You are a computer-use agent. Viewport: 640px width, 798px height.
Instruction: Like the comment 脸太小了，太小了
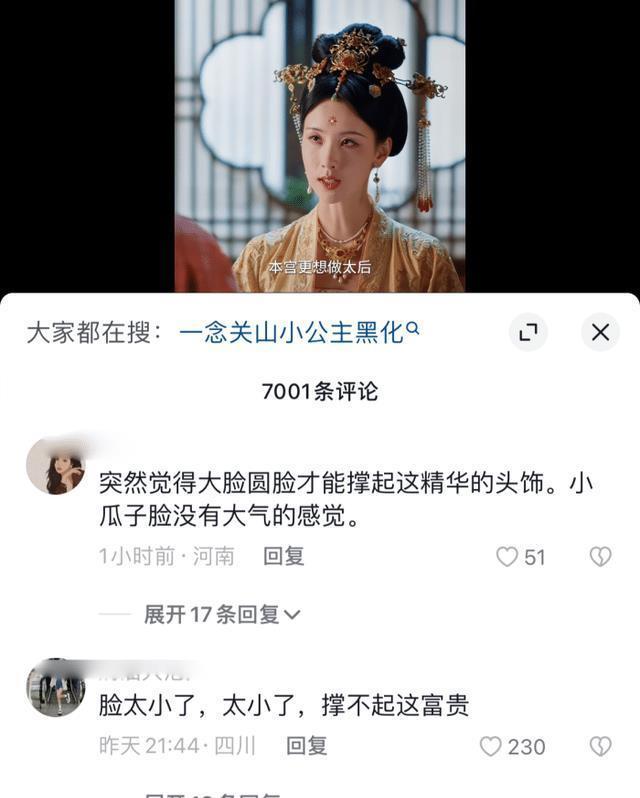click(490, 746)
